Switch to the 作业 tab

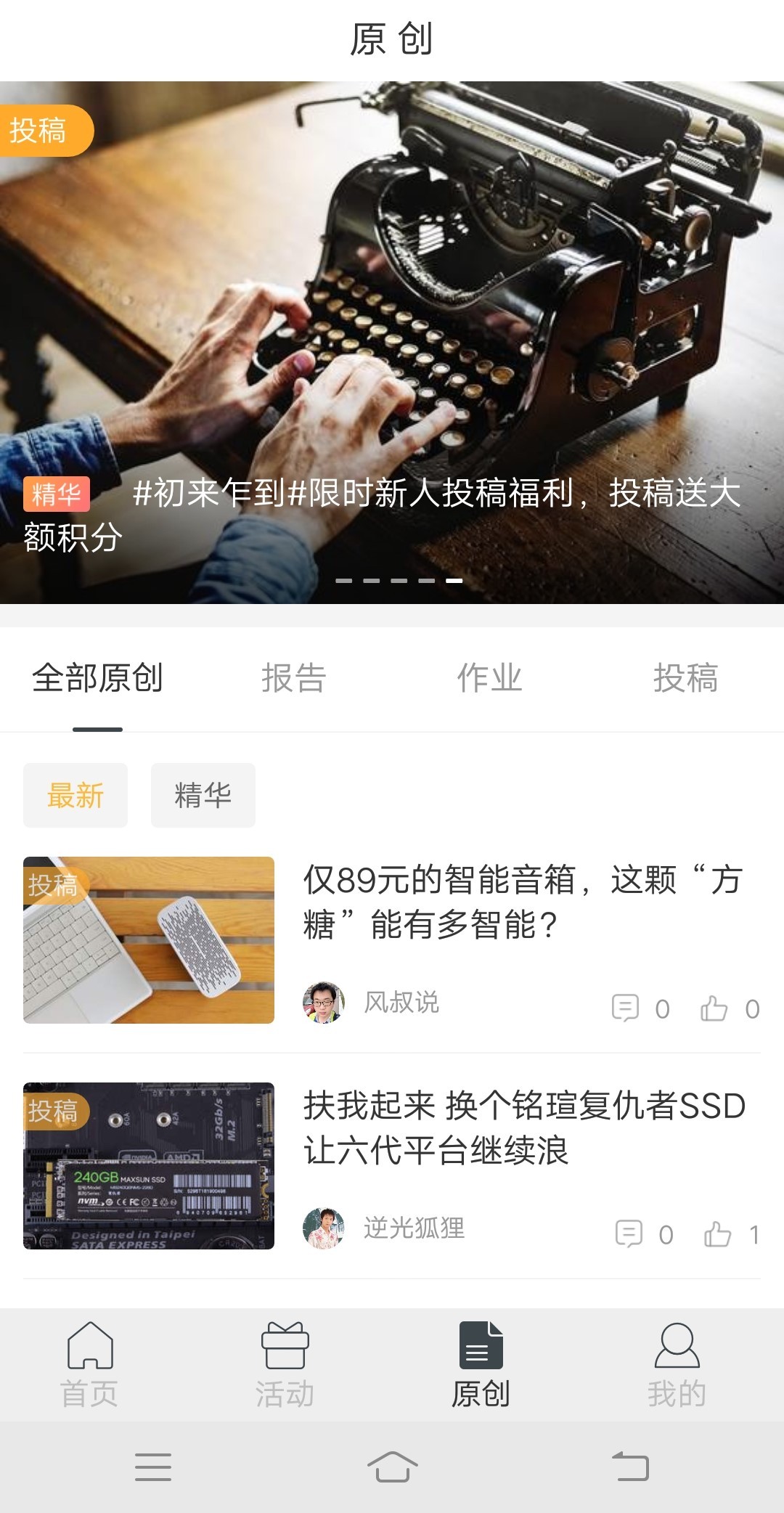[x=489, y=679]
